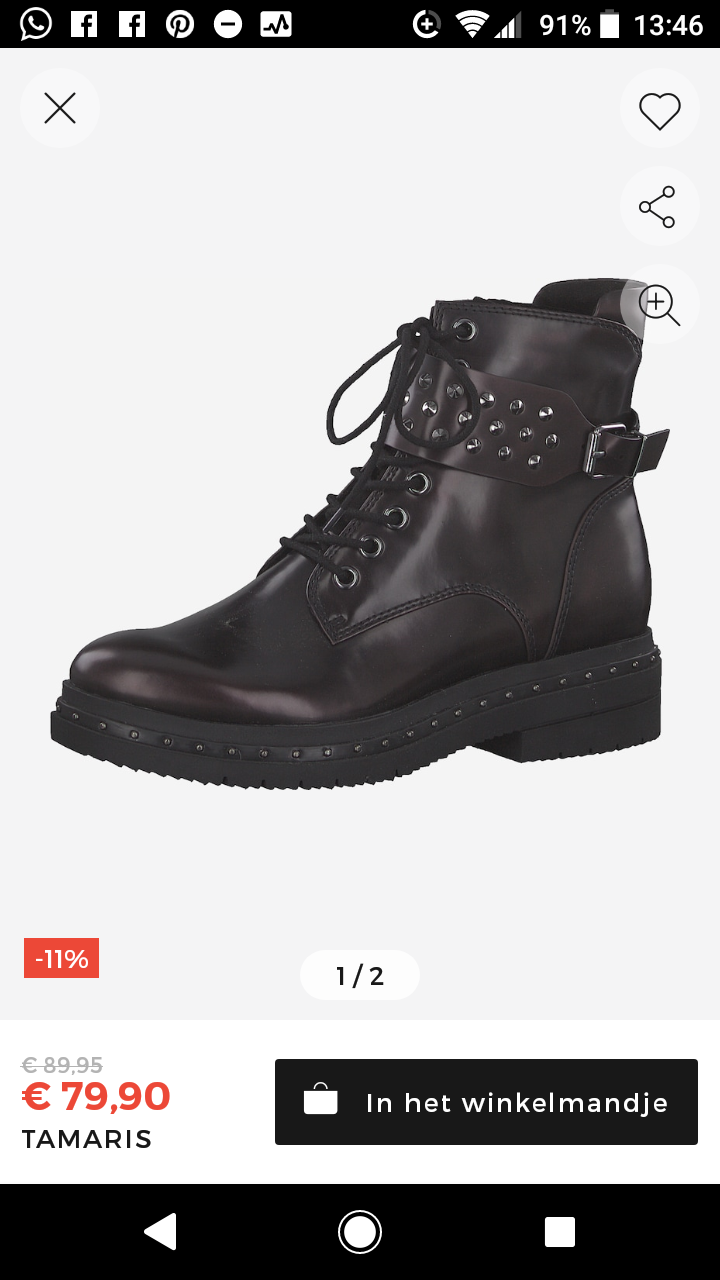Go to the phone home screen
The width and height of the screenshot is (720, 1280).
pos(360,1232)
